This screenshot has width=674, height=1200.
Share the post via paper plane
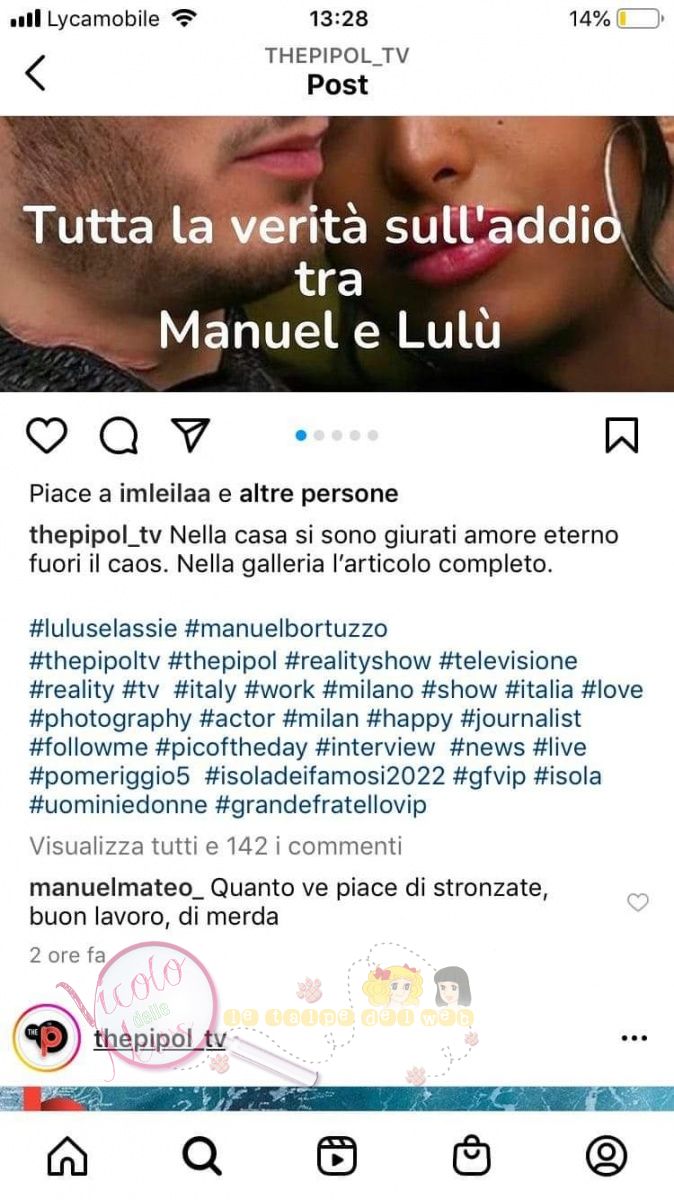click(x=190, y=435)
